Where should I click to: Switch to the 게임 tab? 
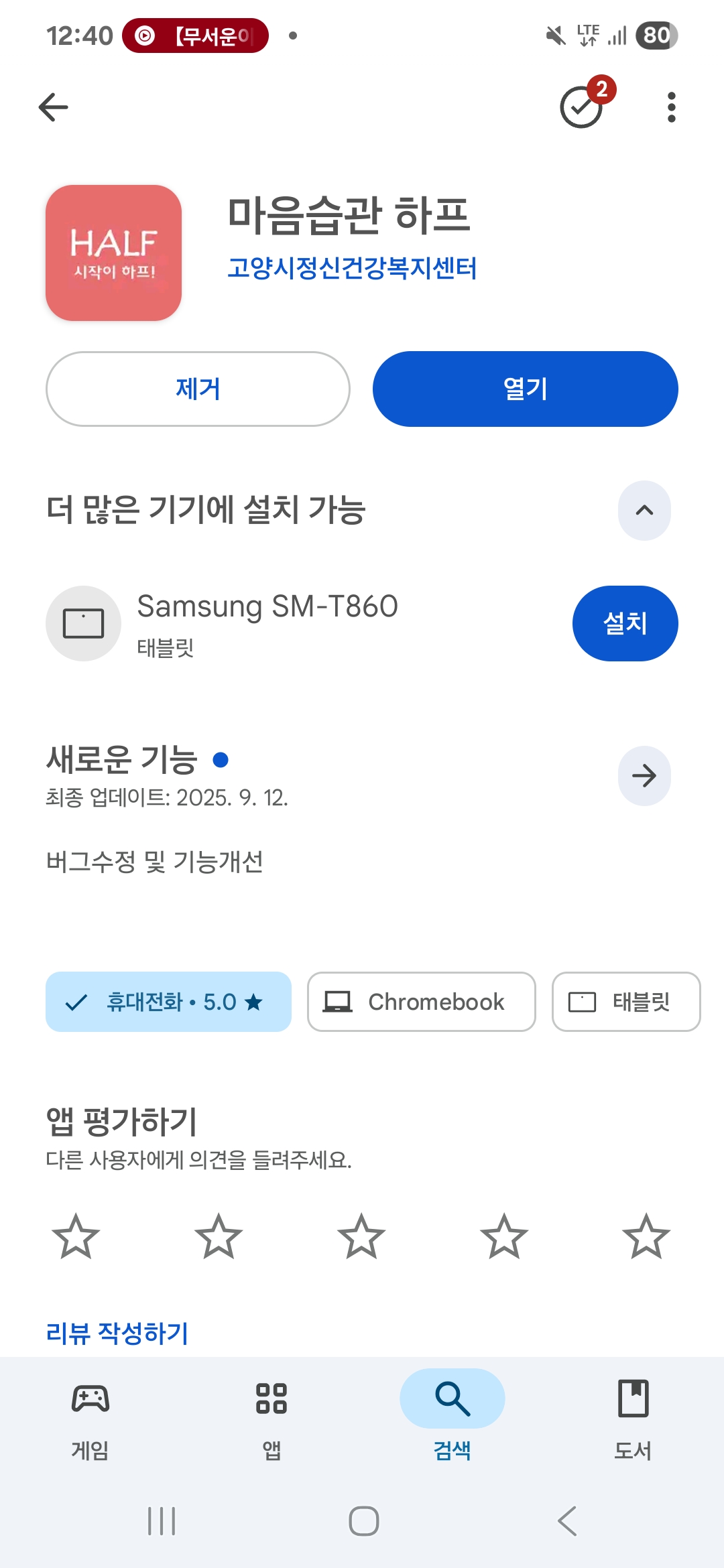(x=90, y=1414)
